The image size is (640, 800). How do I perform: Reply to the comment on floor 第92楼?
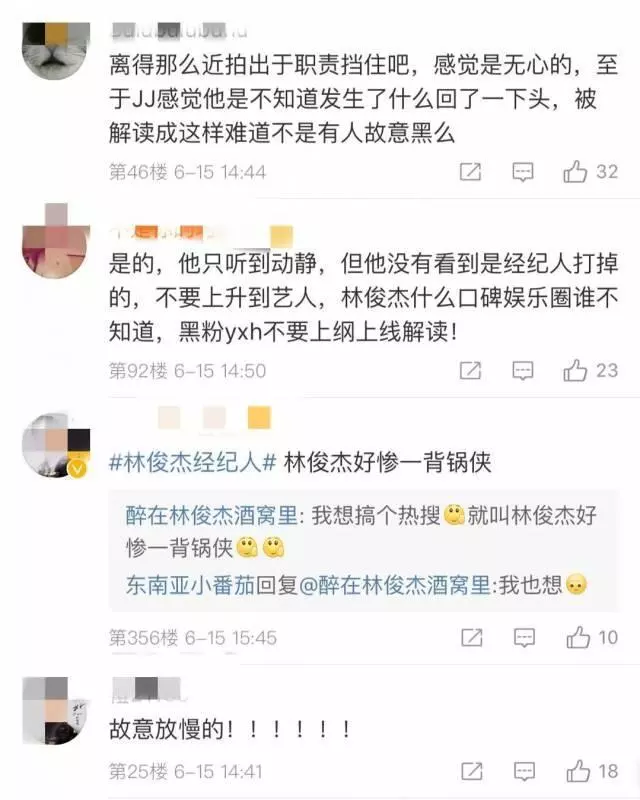523,371
